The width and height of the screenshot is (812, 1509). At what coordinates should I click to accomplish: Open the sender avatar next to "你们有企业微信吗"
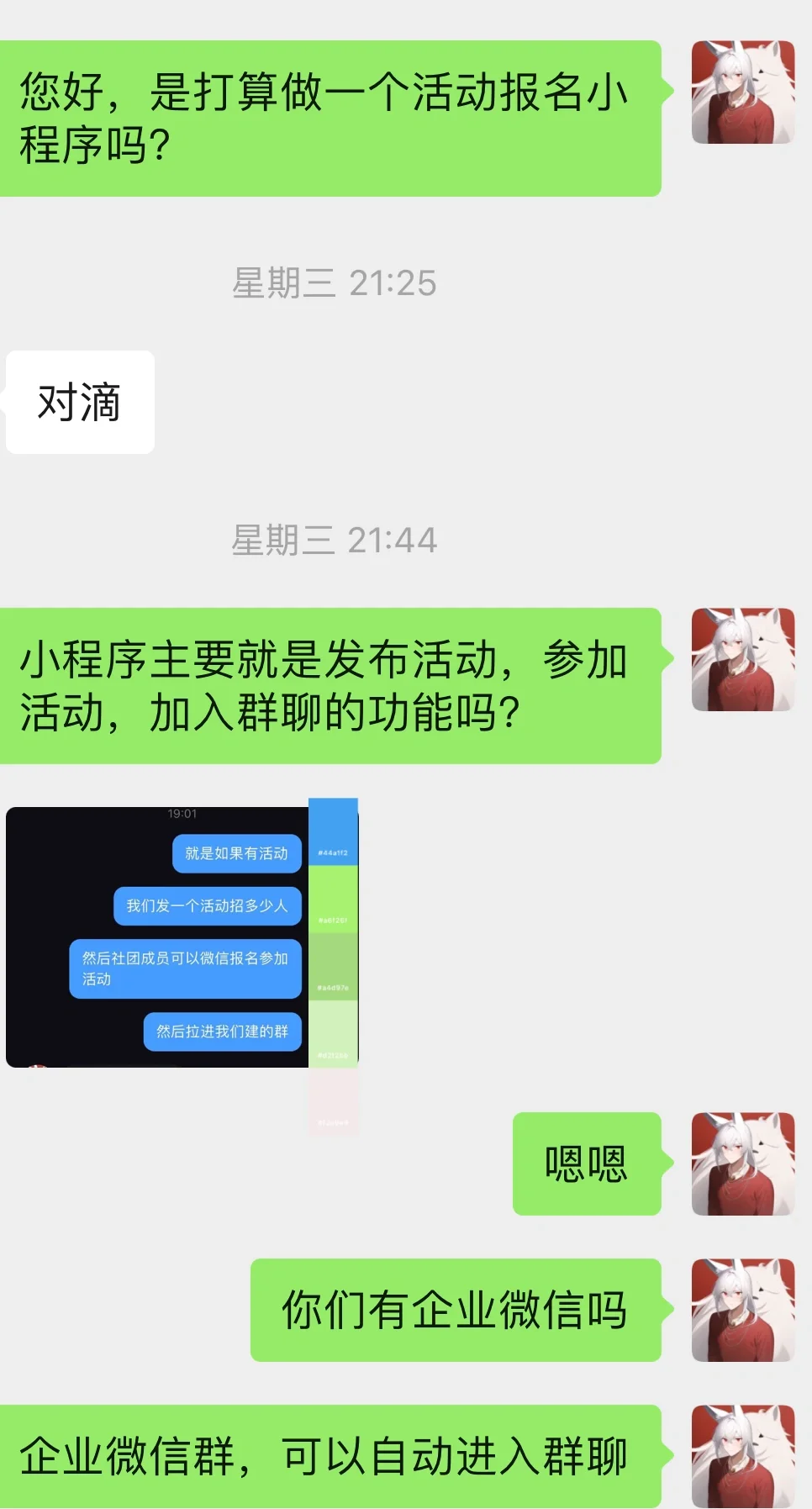point(742,1310)
